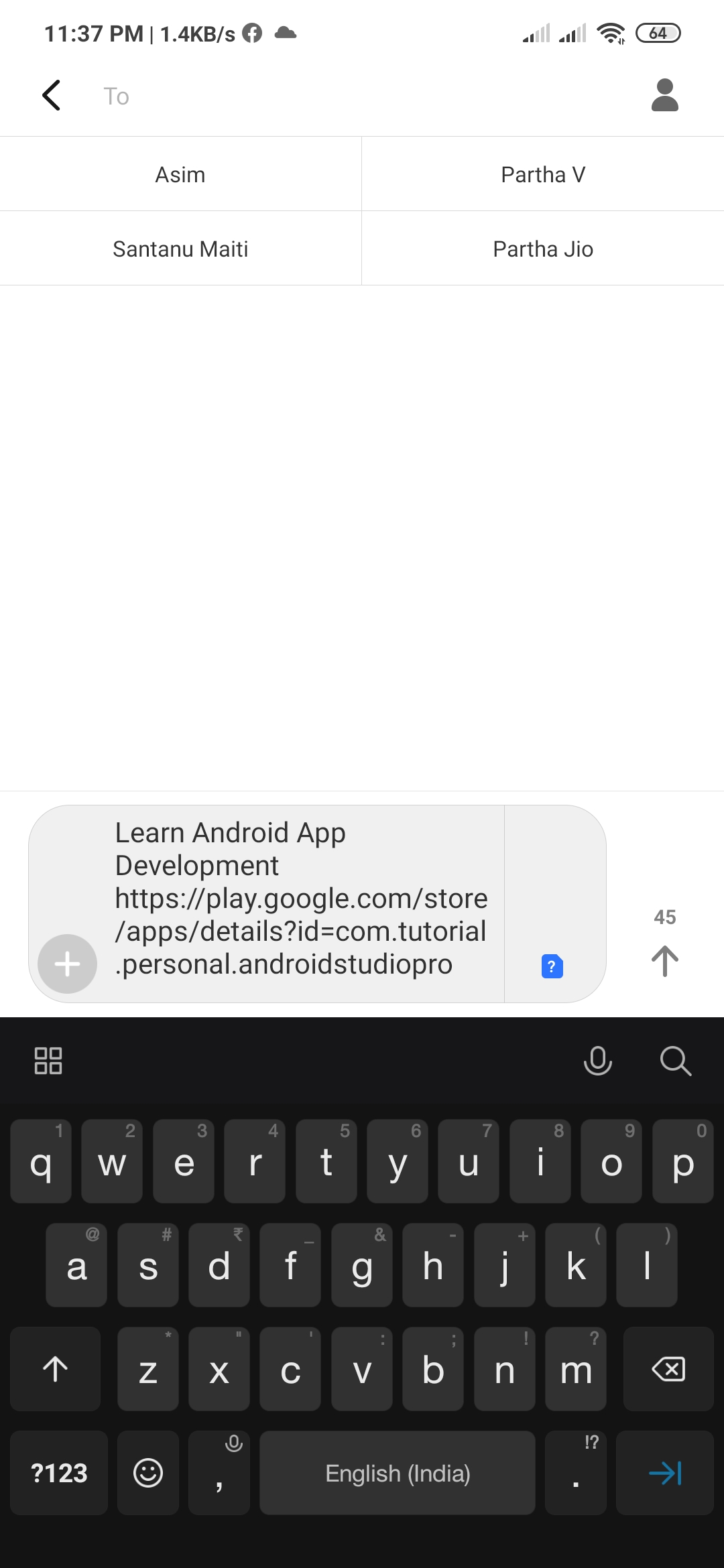The height and width of the screenshot is (1568, 724).
Task: Toggle the Shift key on the keyboard
Action: [54, 1370]
